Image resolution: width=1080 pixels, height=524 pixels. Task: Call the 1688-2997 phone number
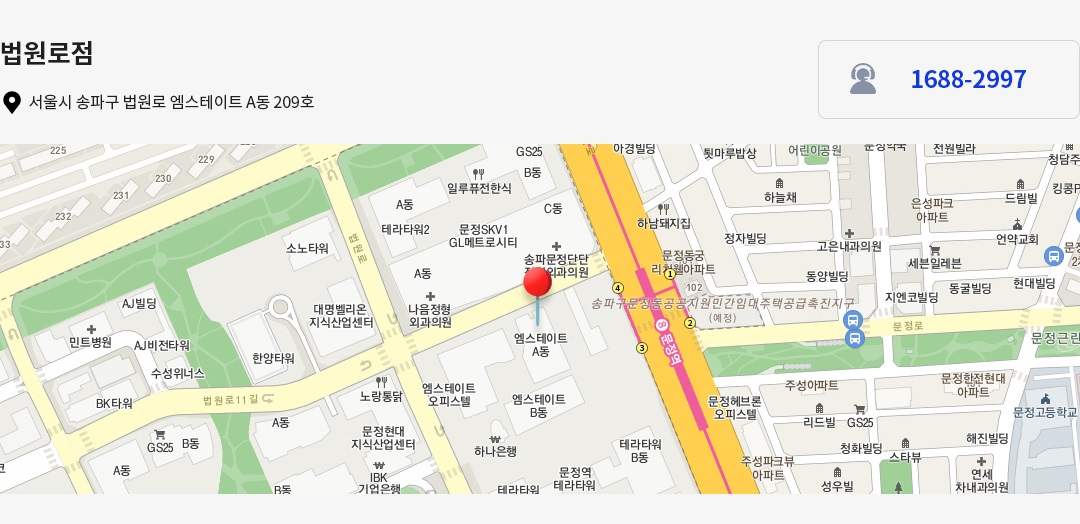click(968, 80)
